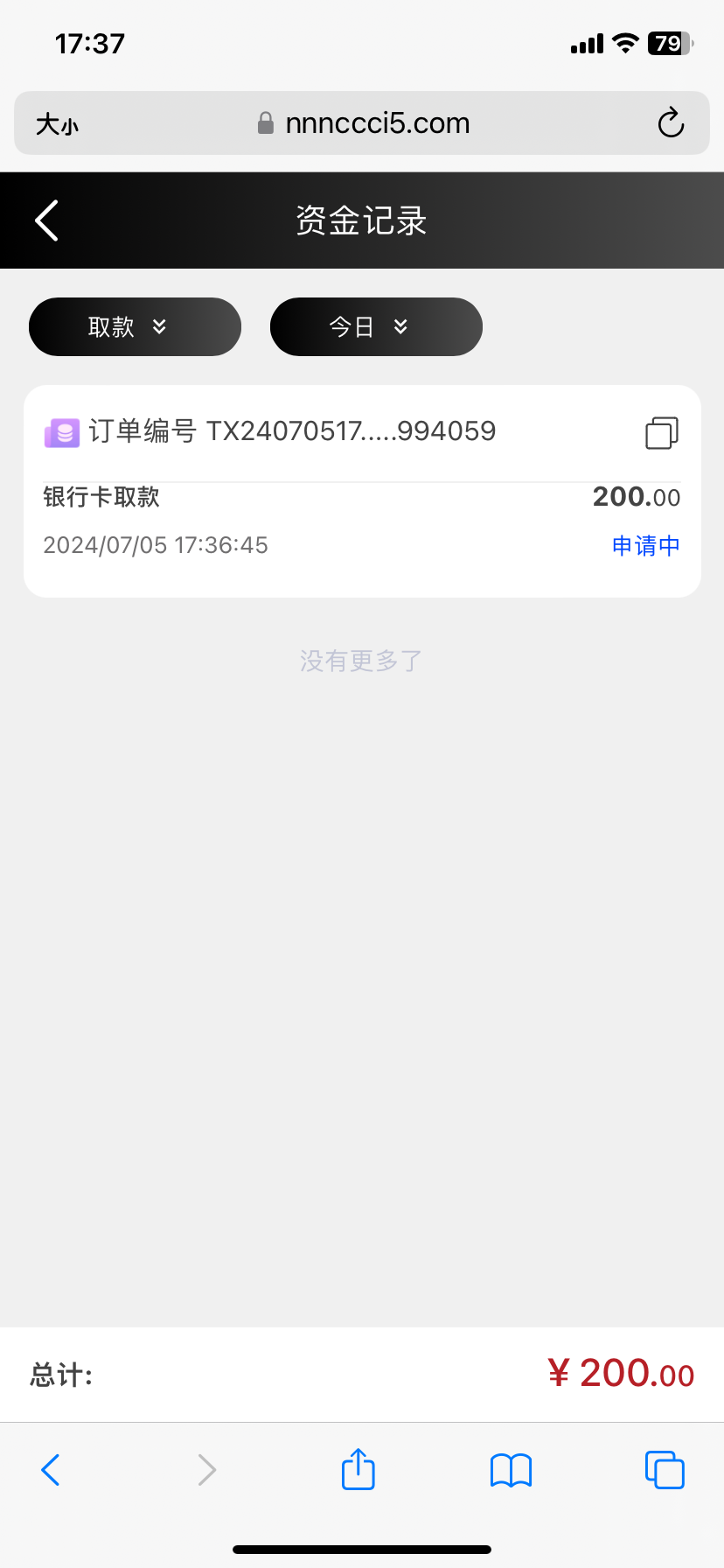724x1568 pixels.
Task: Open the 大小 text size menu
Action: coord(58,124)
